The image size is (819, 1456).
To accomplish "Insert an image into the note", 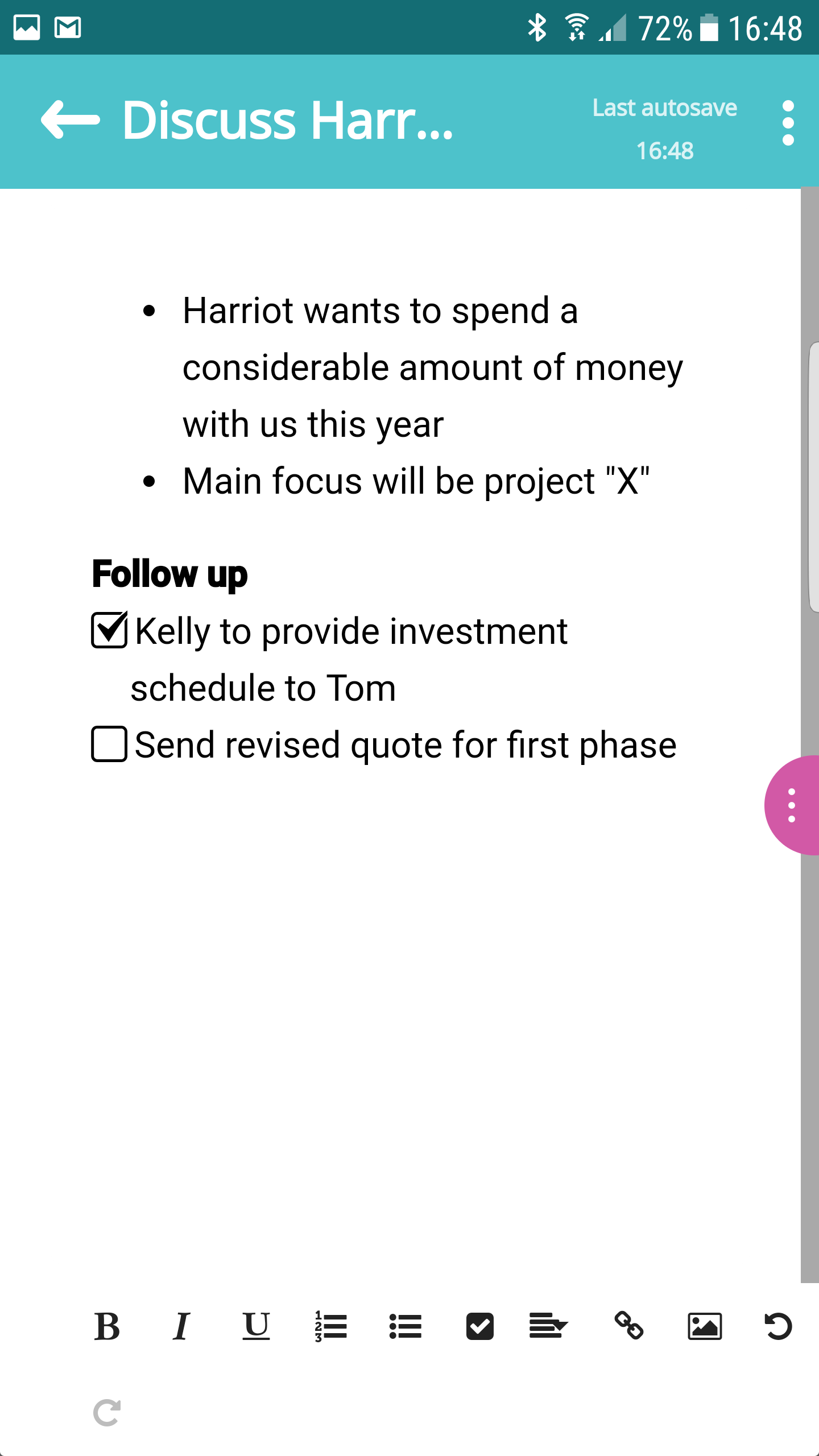I will coord(704,1327).
